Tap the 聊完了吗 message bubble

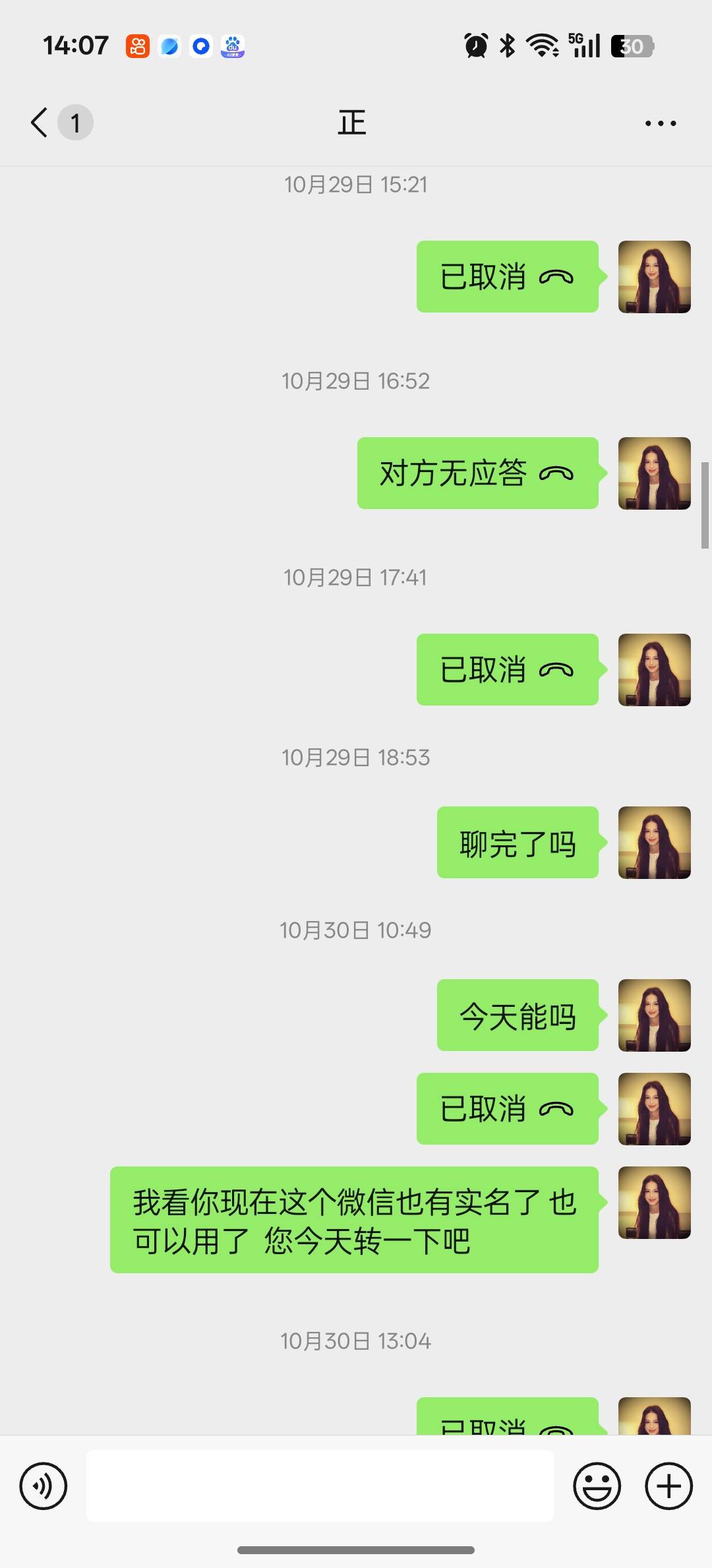click(x=518, y=843)
